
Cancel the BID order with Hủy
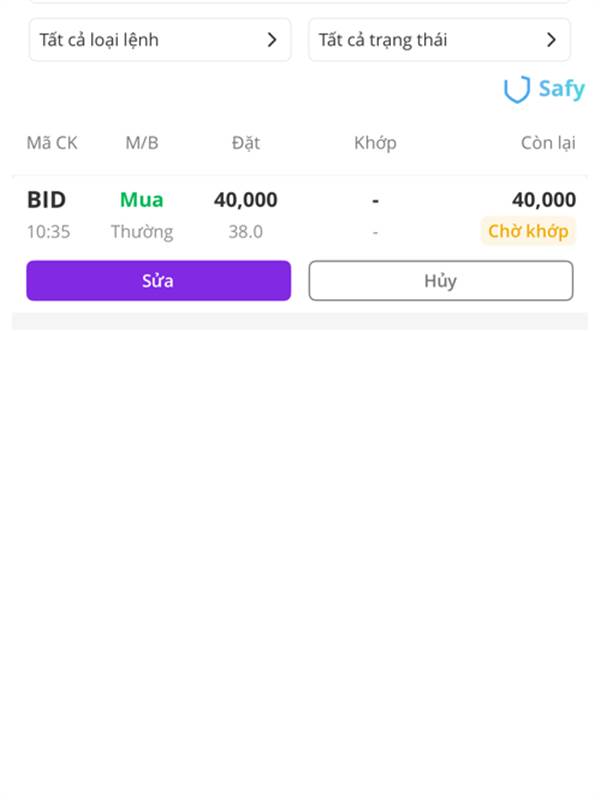coord(441,281)
